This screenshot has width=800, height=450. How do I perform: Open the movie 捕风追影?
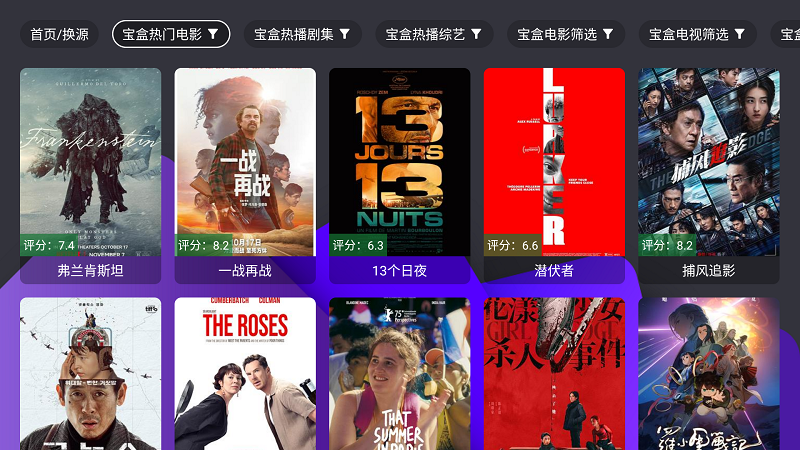click(x=709, y=170)
